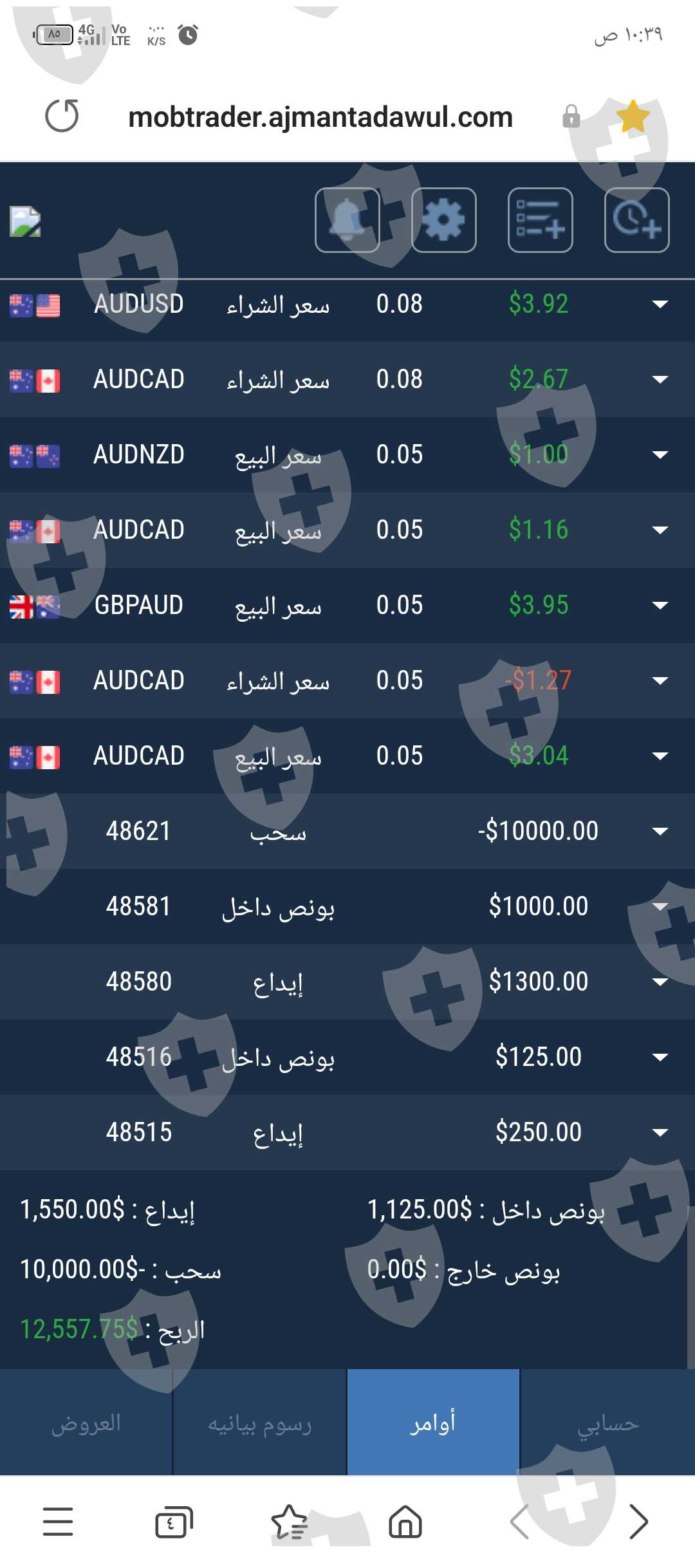Select the أوامر tab

tap(433, 1423)
